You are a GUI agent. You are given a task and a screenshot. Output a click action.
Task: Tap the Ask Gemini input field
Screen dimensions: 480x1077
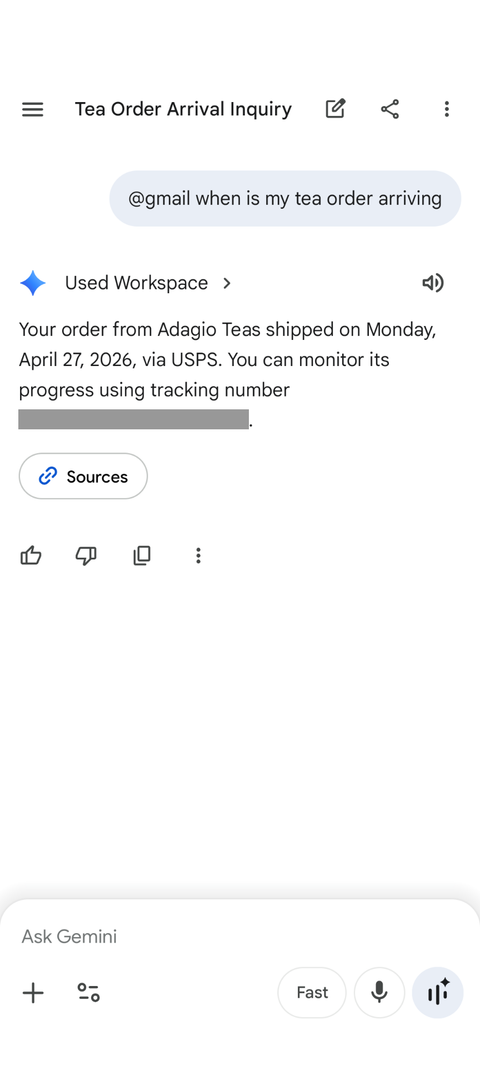[x=240, y=936]
